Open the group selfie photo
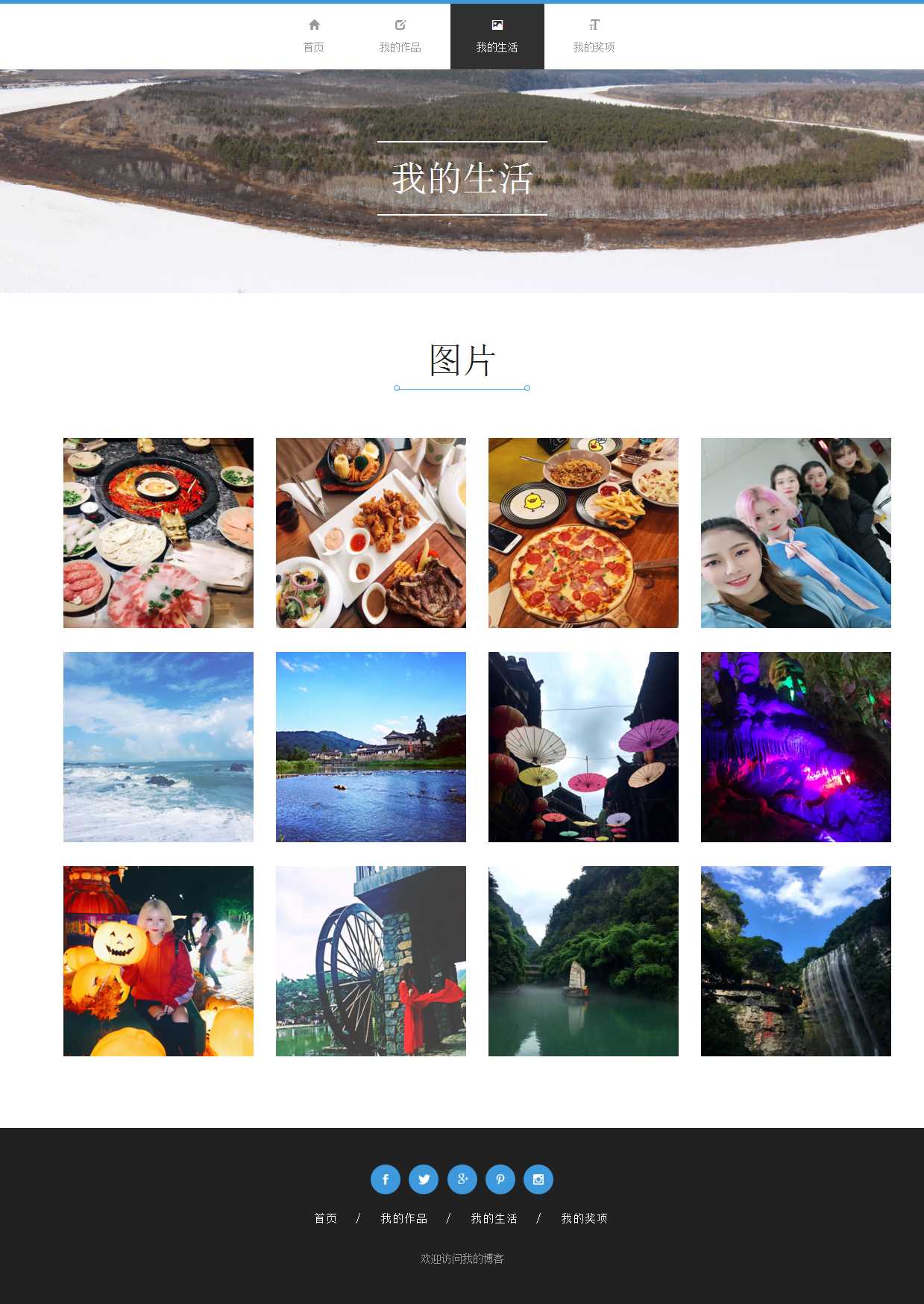The height and width of the screenshot is (1304, 924). point(796,533)
